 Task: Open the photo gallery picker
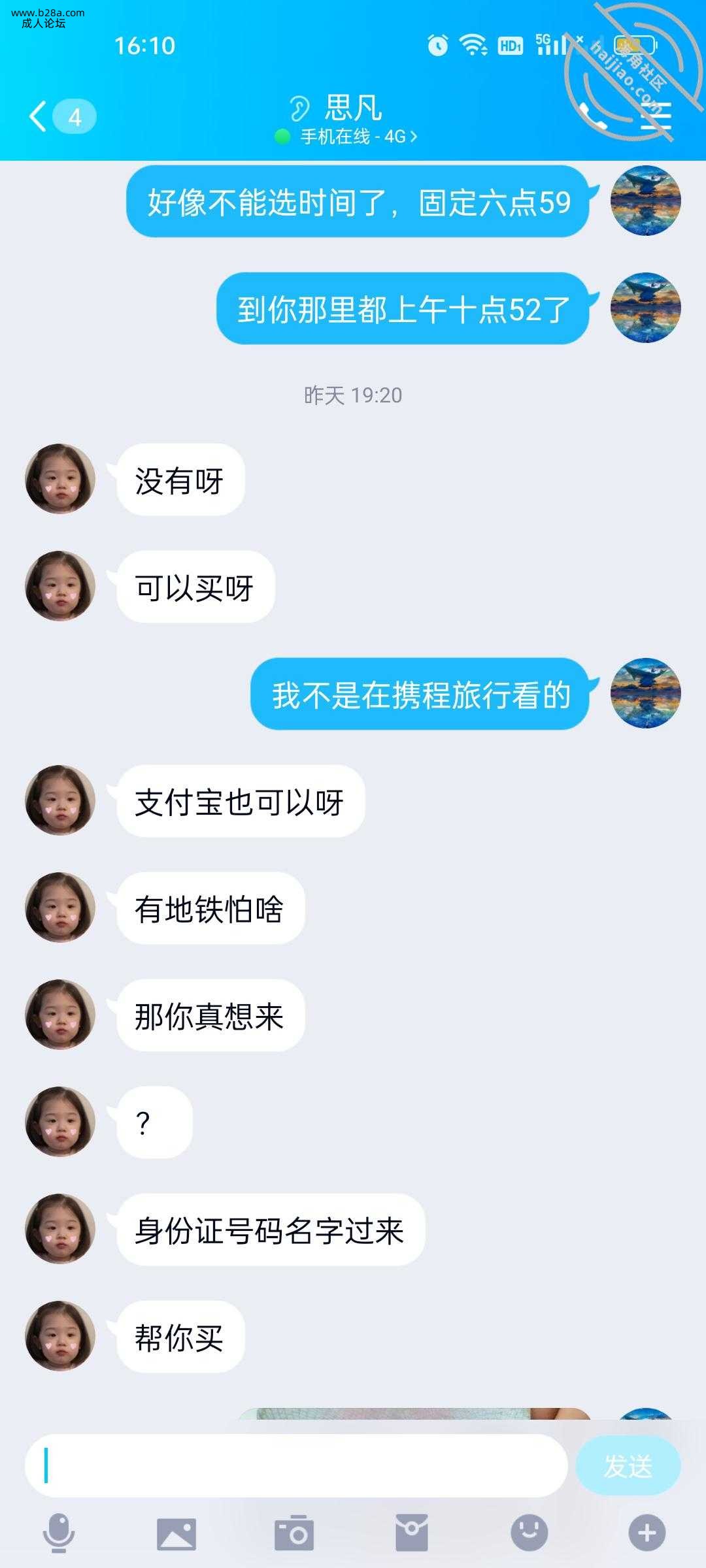pyautogui.click(x=176, y=1533)
